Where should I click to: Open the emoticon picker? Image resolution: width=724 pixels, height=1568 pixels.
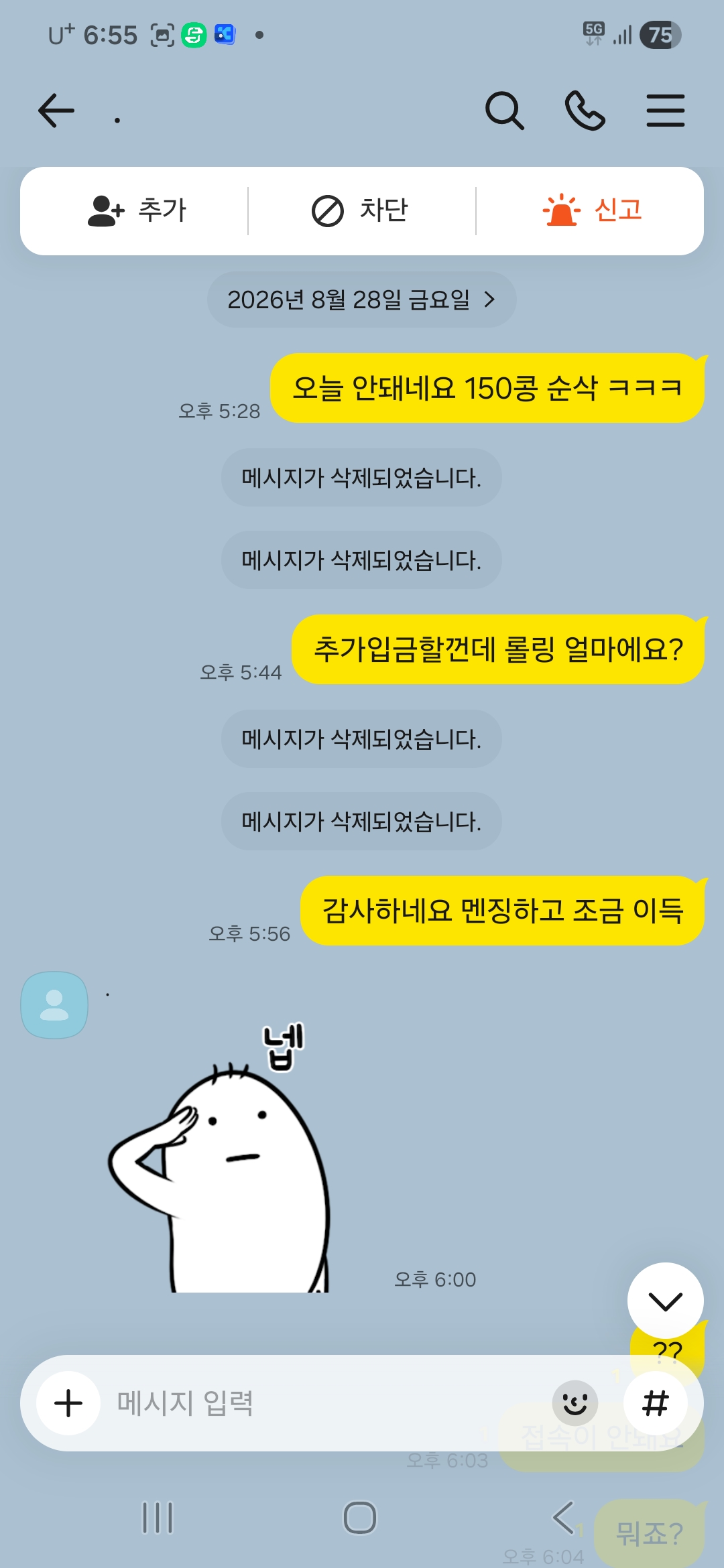pyautogui.click(x=575, y=1403)
